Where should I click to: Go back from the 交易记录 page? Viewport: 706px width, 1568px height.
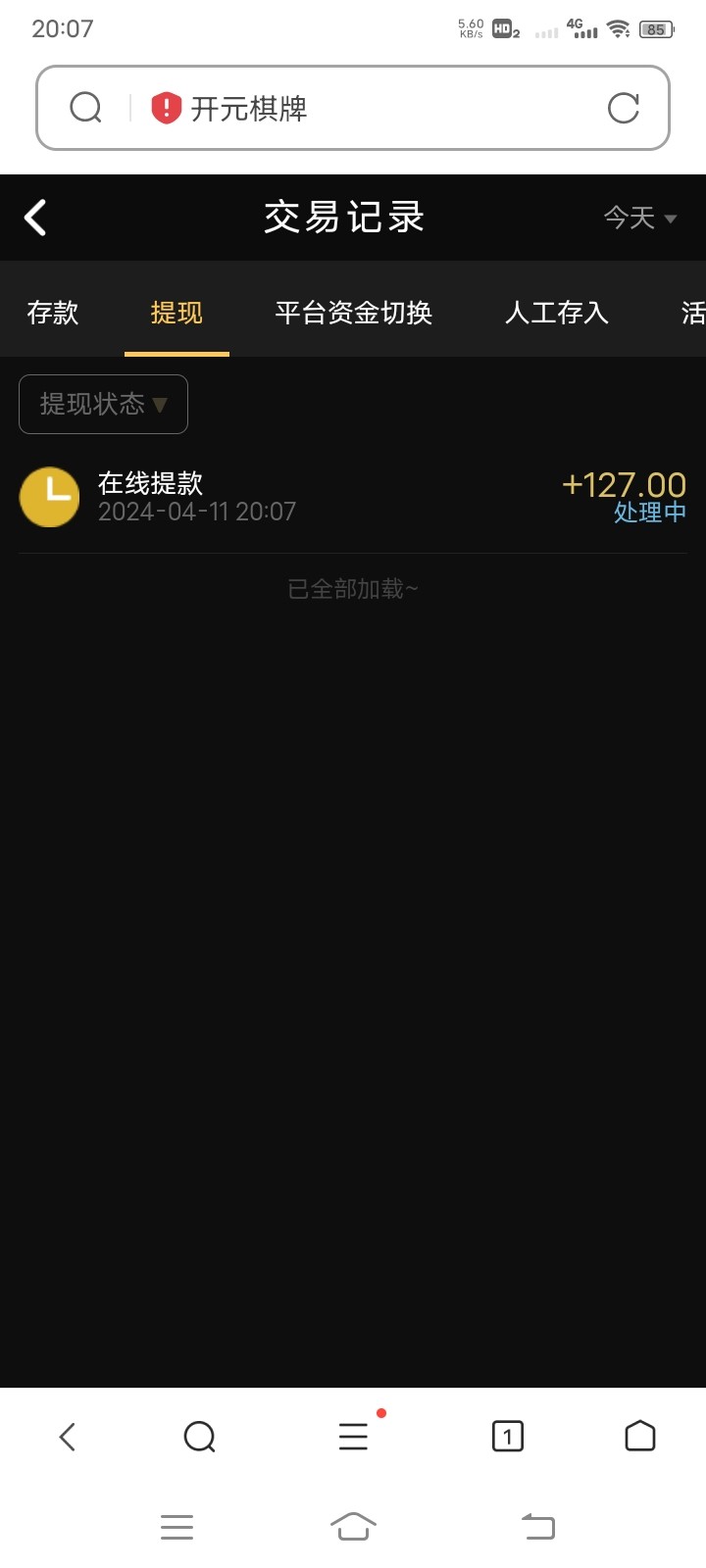pos(36,218)
